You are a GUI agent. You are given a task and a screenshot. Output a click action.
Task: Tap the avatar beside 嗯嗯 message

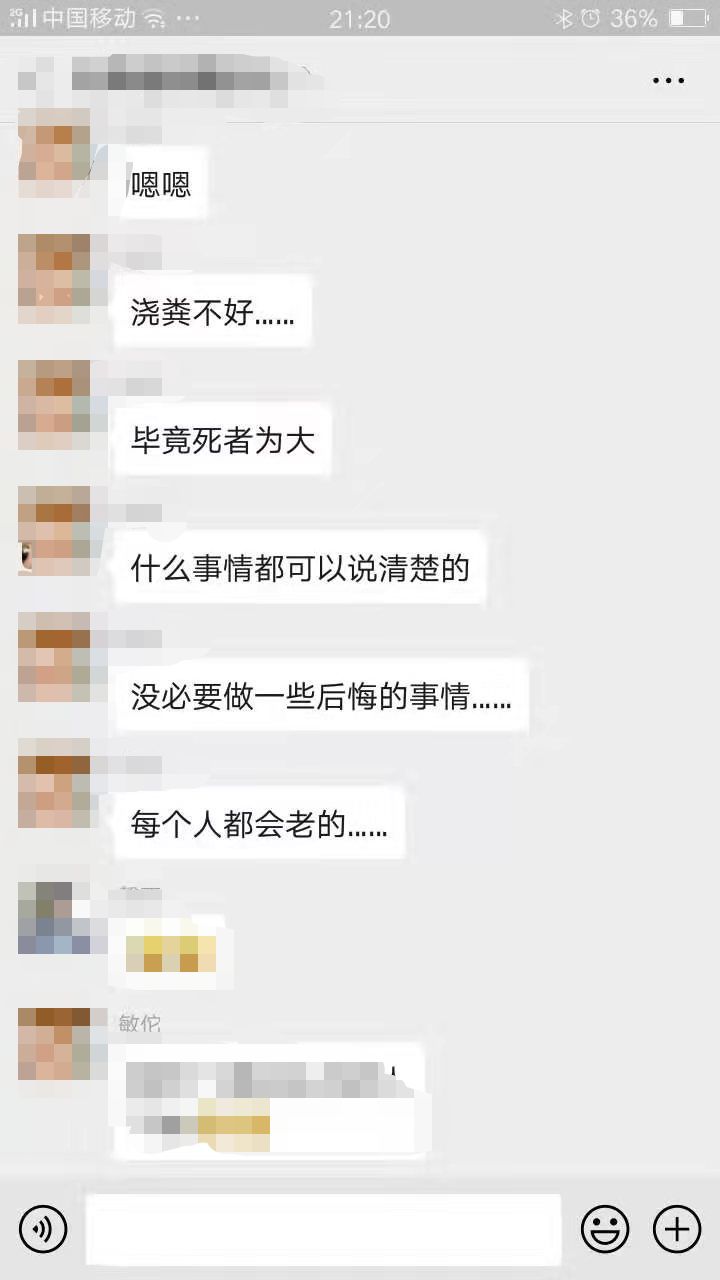pos(54,153)
